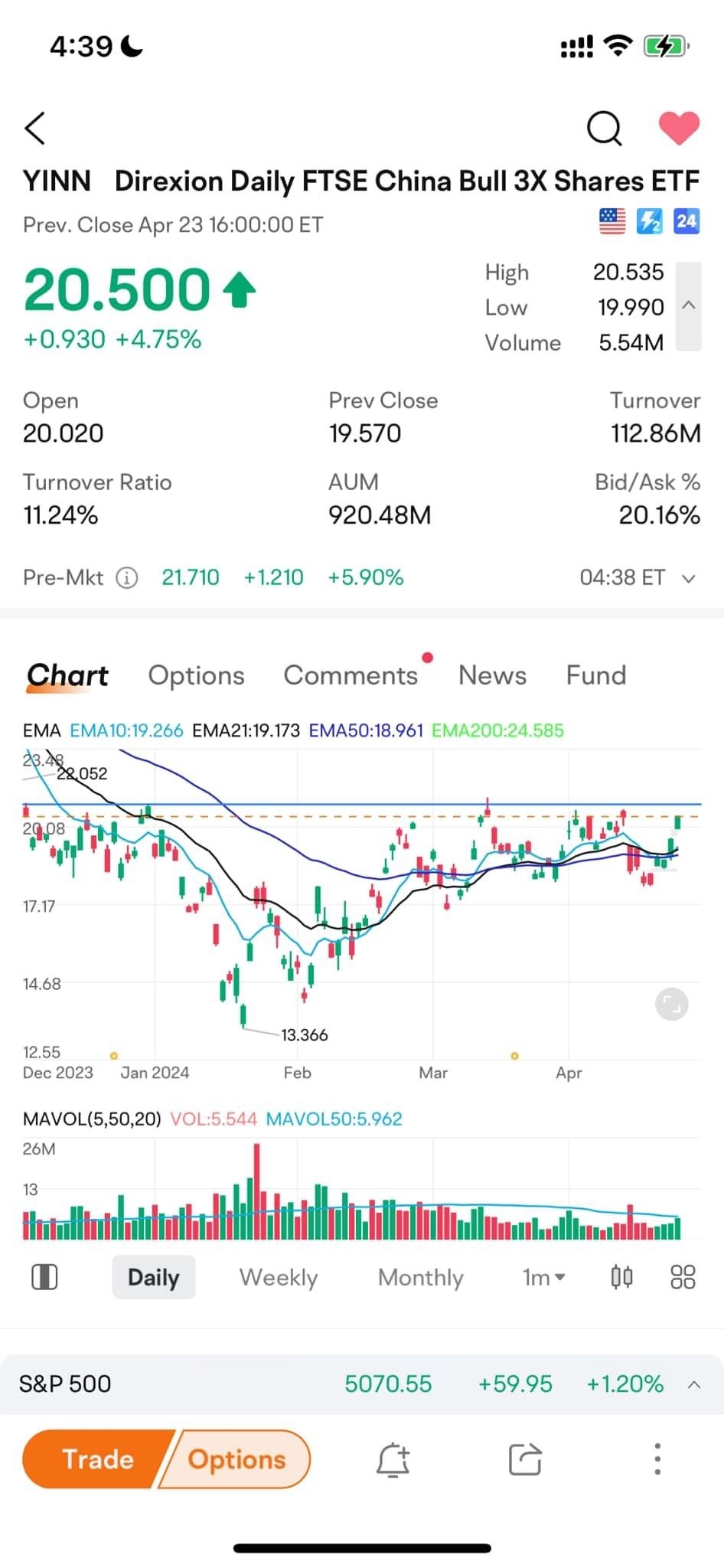
Task: Tap the Lv2 quotes lightning badge
Action: 649,221
